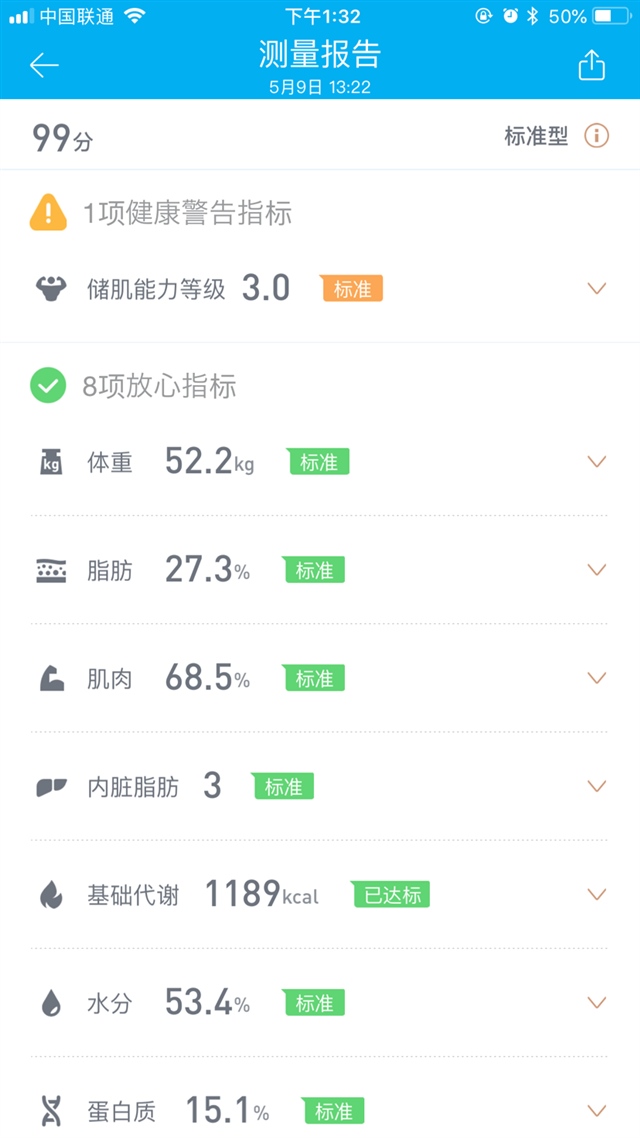Expand the 内脏脂肪 row
The image size is (640, 1138).
tap(597, 786)
